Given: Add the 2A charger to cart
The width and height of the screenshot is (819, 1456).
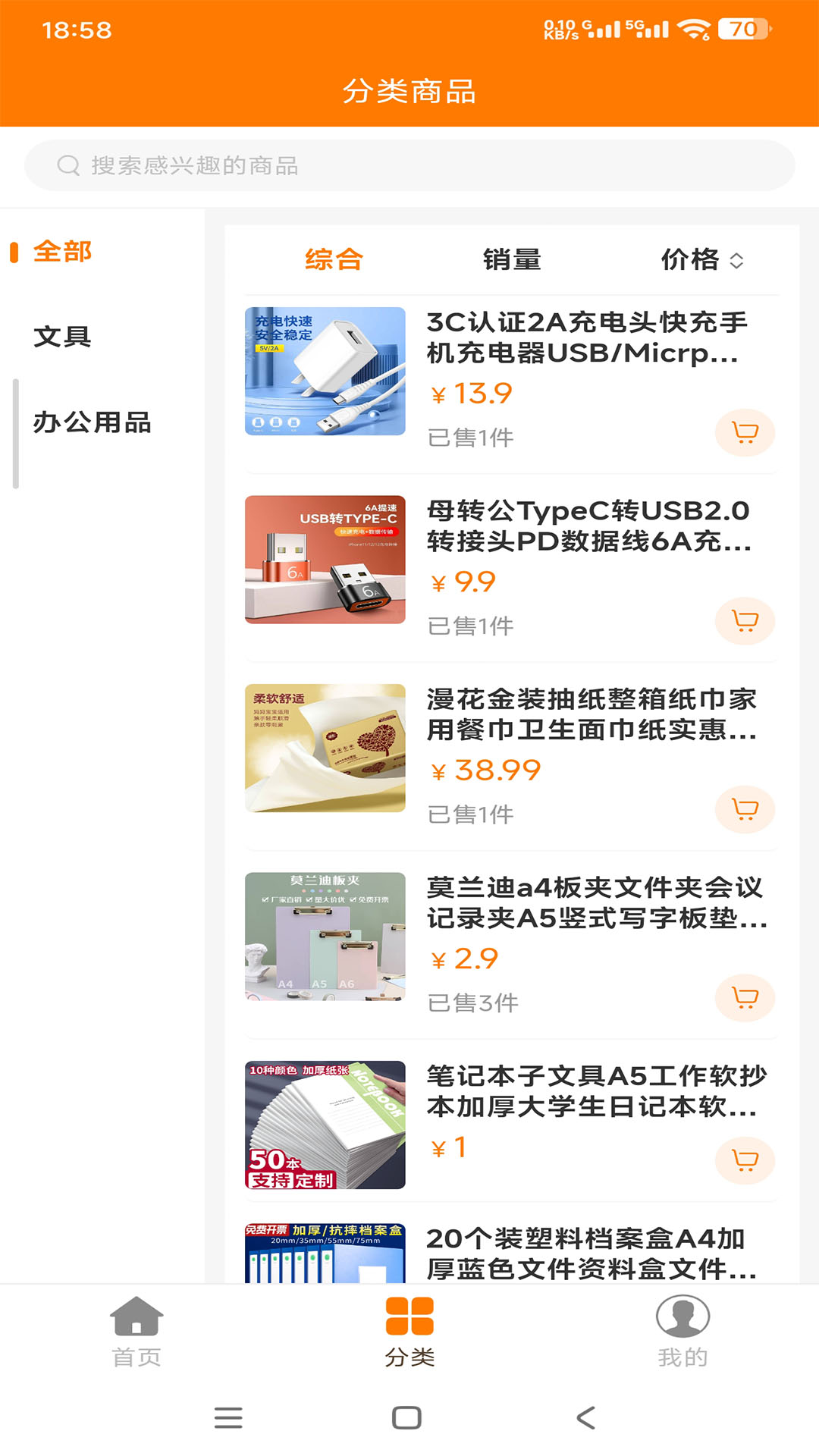Looking at the screenshot, I should click(745, 431).
